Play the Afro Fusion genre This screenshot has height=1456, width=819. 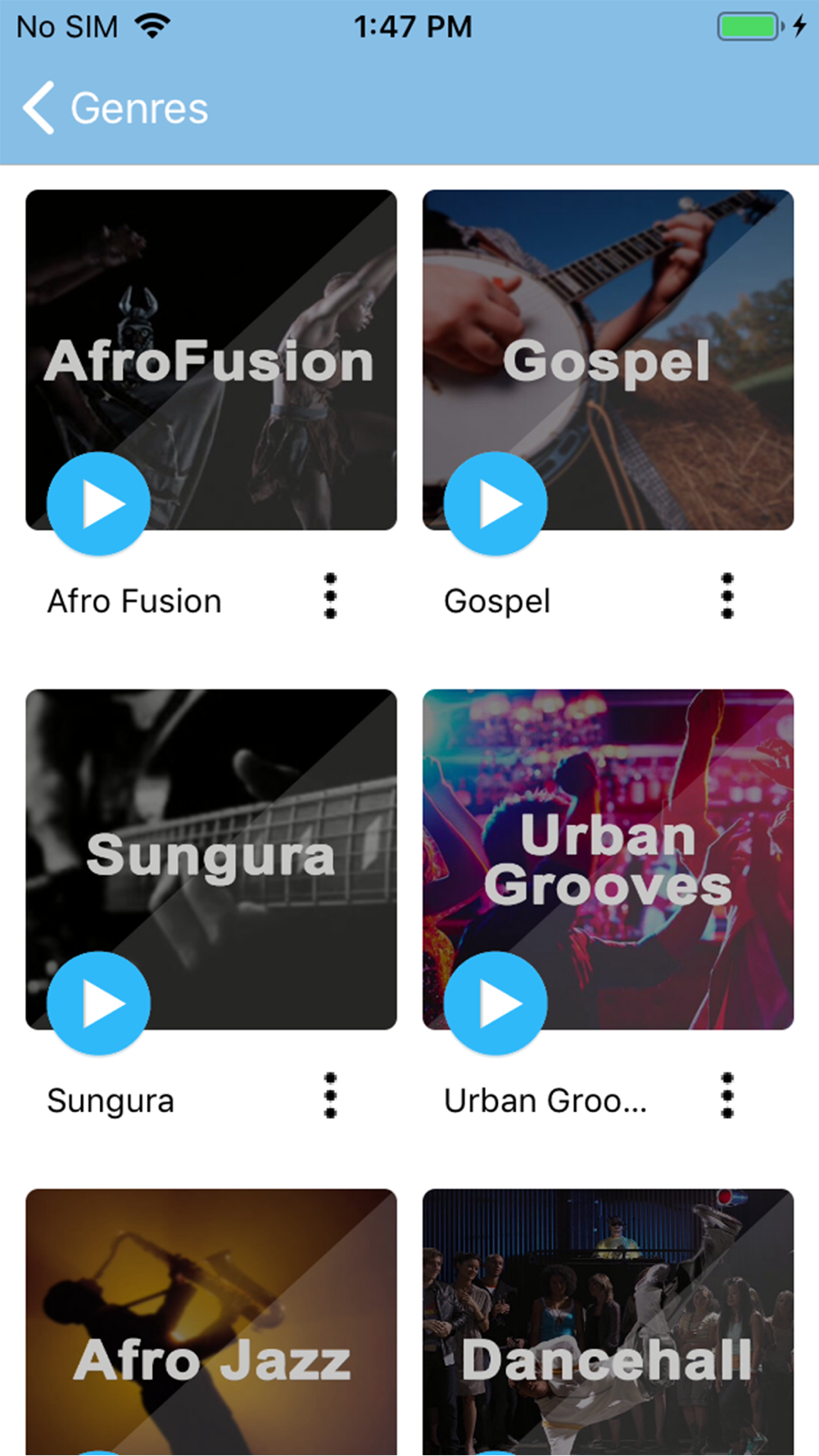tap(99, 504)
